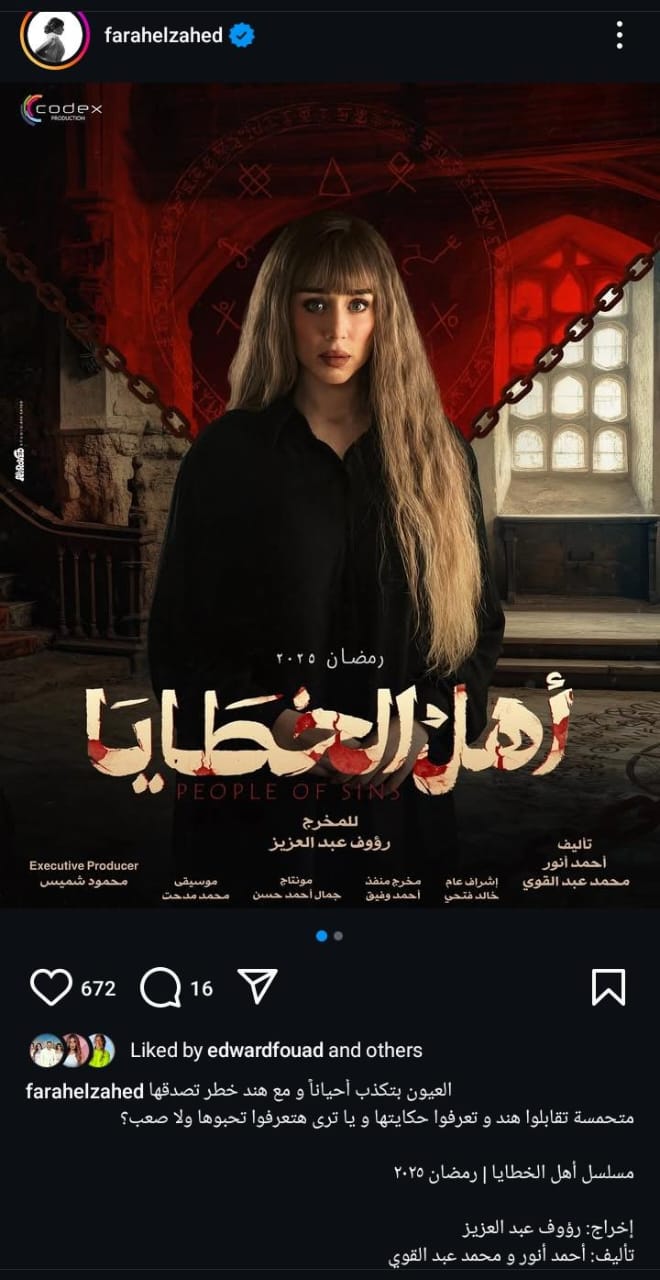Open the farahelzahed username at top
Viewport: 660px width, 1280px height.
[x=163, y=36]
